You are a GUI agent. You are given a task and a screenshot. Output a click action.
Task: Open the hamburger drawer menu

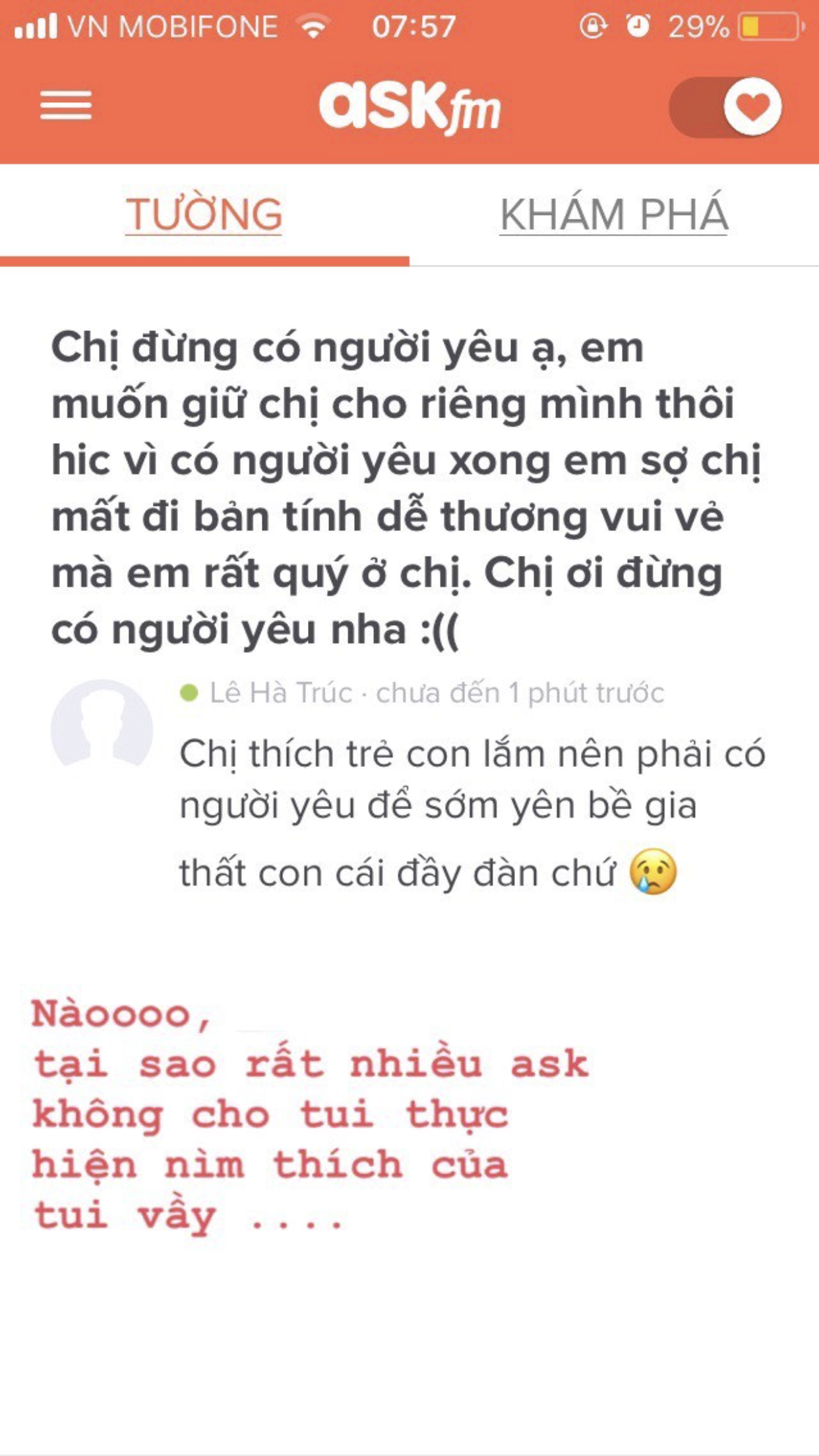click(x=66, y=106)
